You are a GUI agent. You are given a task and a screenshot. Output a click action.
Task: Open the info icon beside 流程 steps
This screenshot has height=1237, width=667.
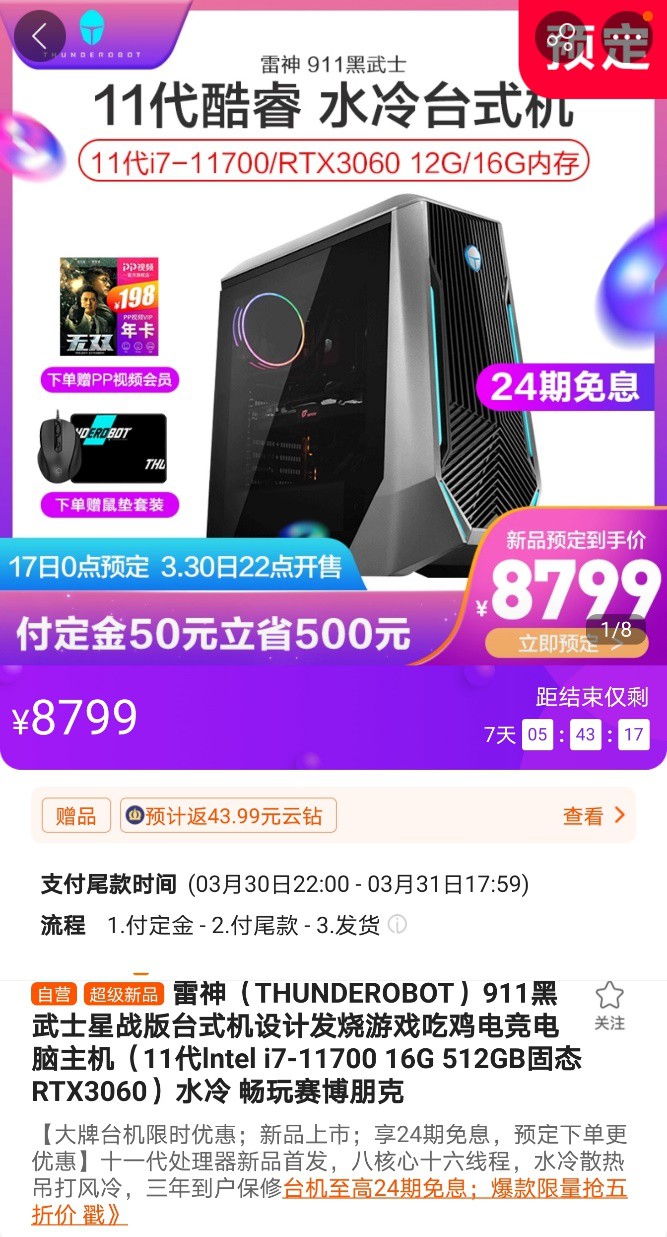(x=398, y=925)
